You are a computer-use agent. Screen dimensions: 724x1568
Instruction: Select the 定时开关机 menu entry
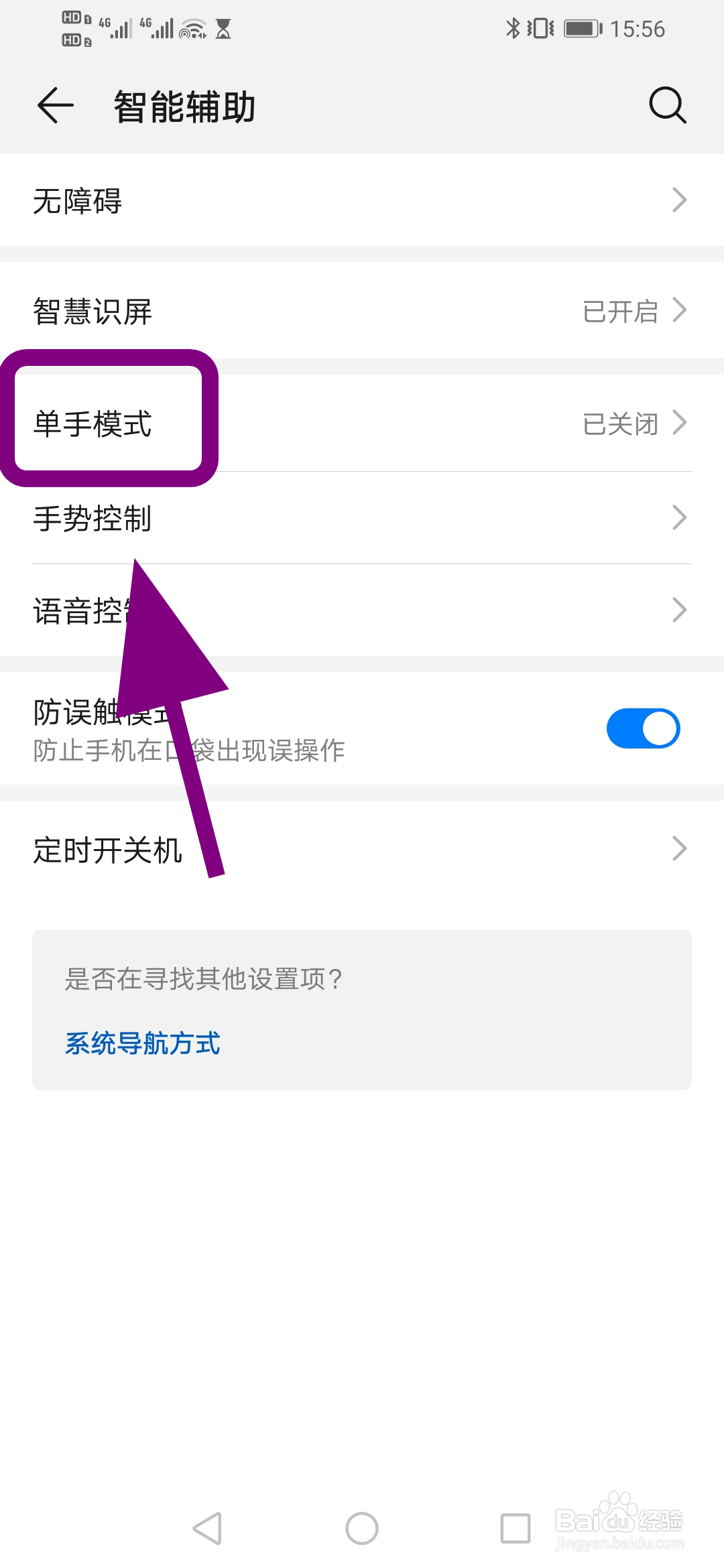point(362,850)
